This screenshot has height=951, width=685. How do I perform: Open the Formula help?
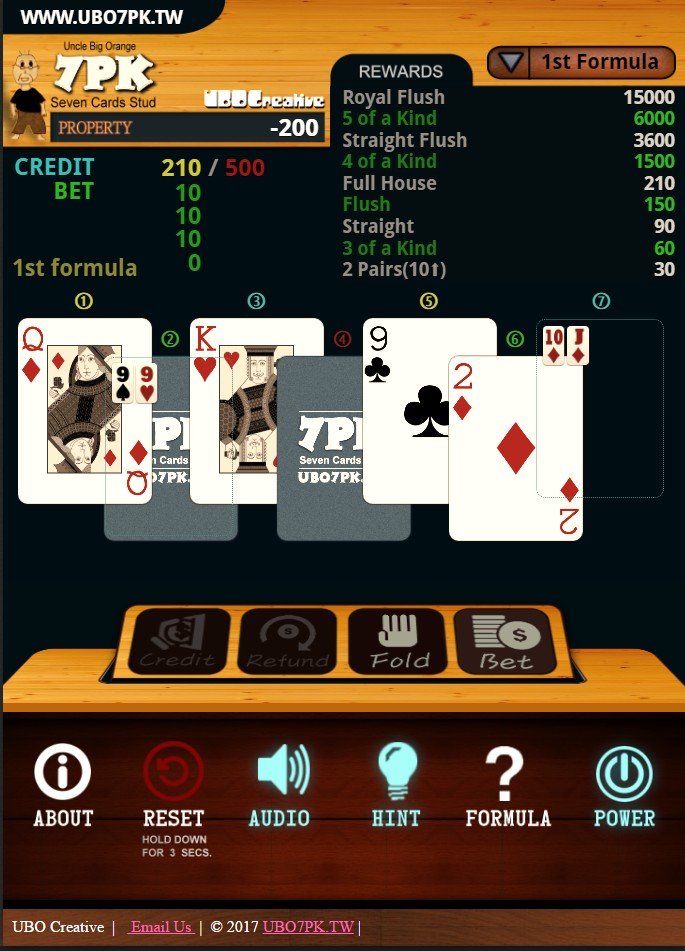coord(508,787)
